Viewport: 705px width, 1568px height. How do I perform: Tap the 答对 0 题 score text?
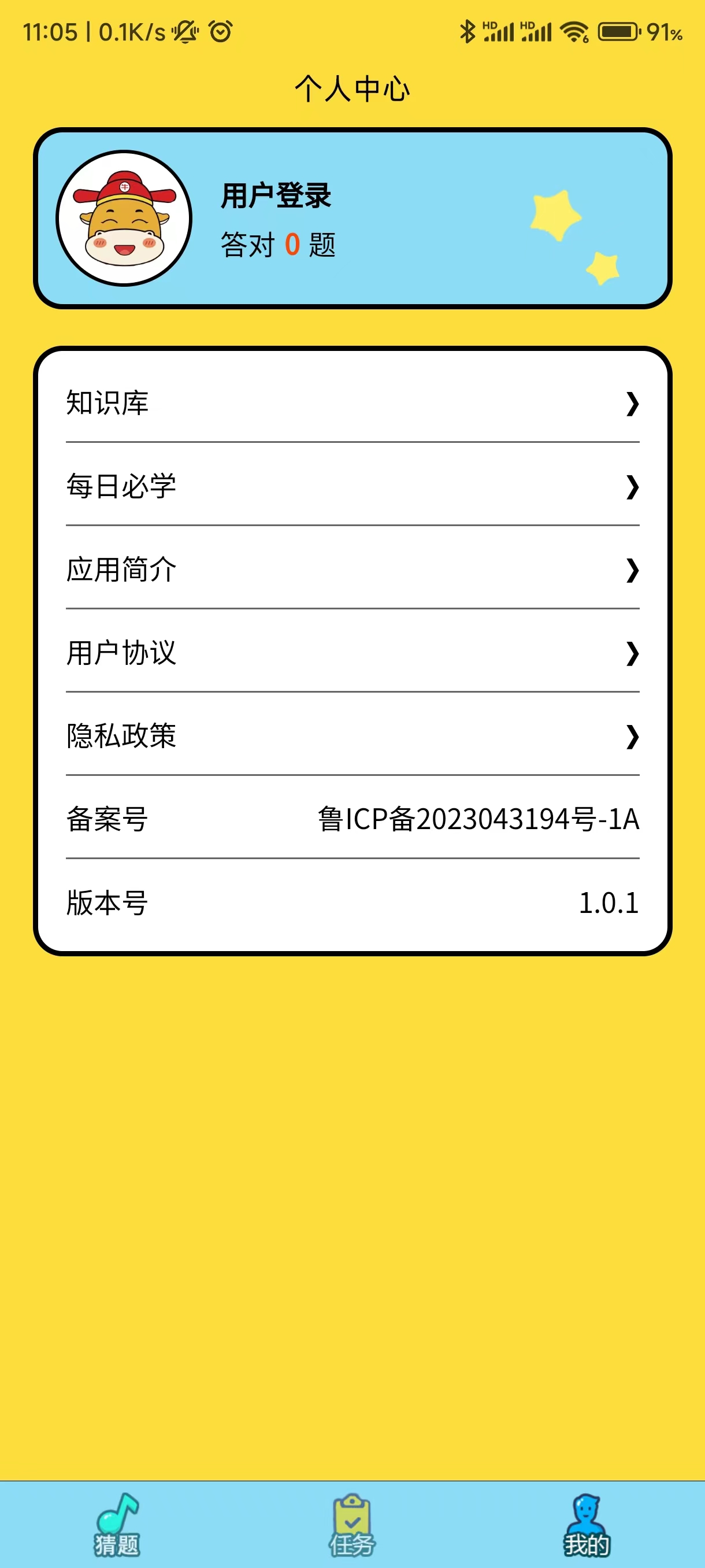pos(279,245)
